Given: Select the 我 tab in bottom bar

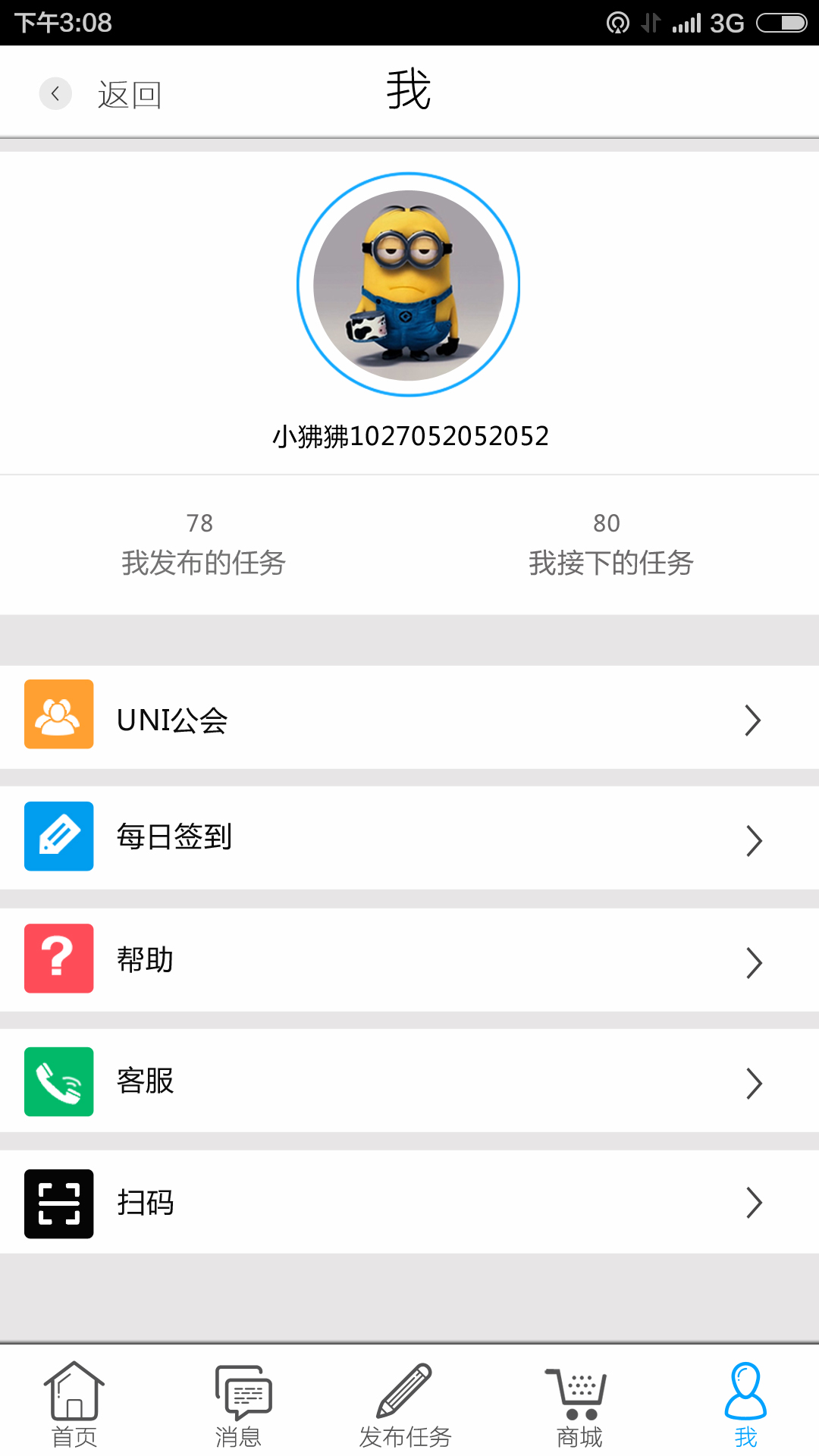Looking at the screenshot, I should 745,1404.
